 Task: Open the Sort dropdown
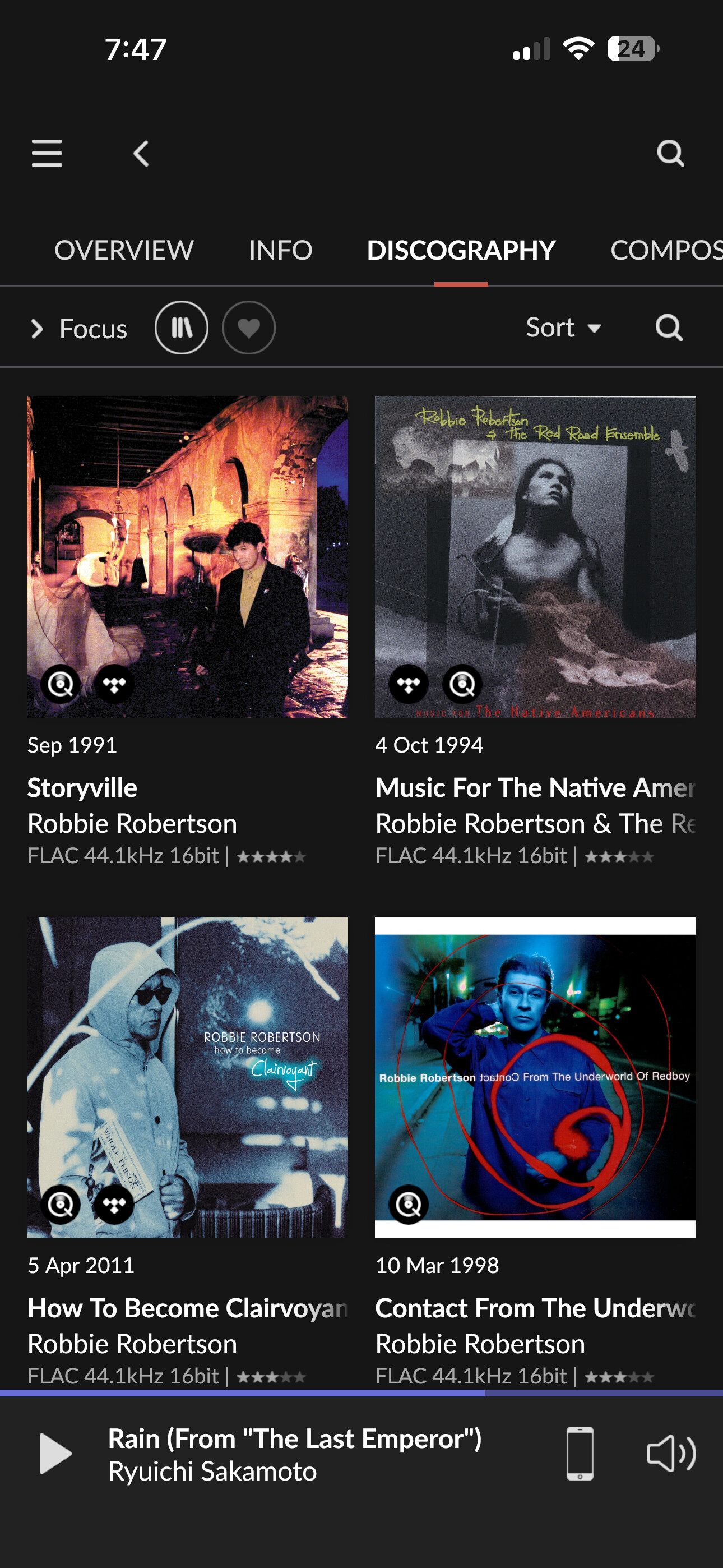pyautogui.click(x=564, y=328)
